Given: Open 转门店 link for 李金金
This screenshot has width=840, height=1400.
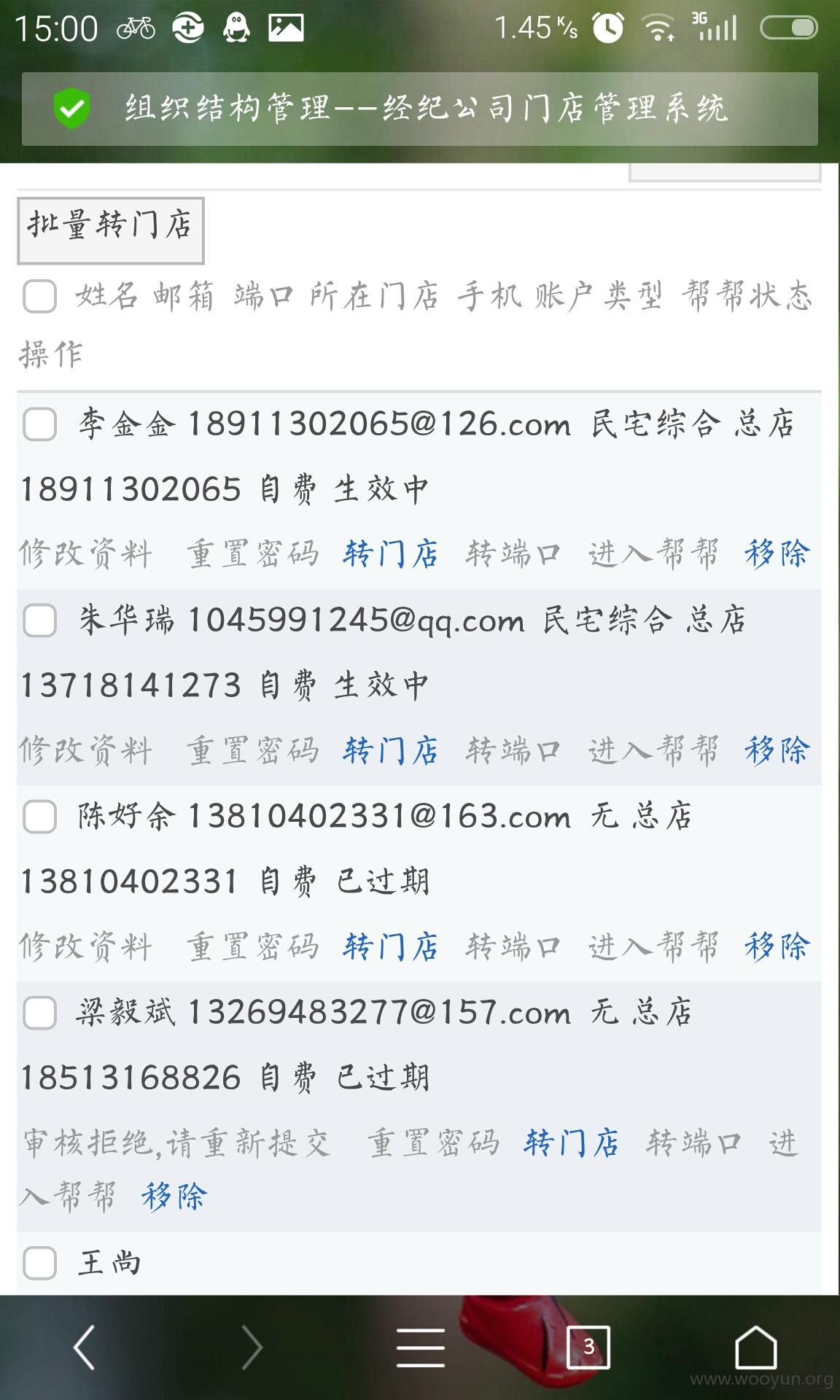Looking at the screenshot, I should [x=390, y=554].
